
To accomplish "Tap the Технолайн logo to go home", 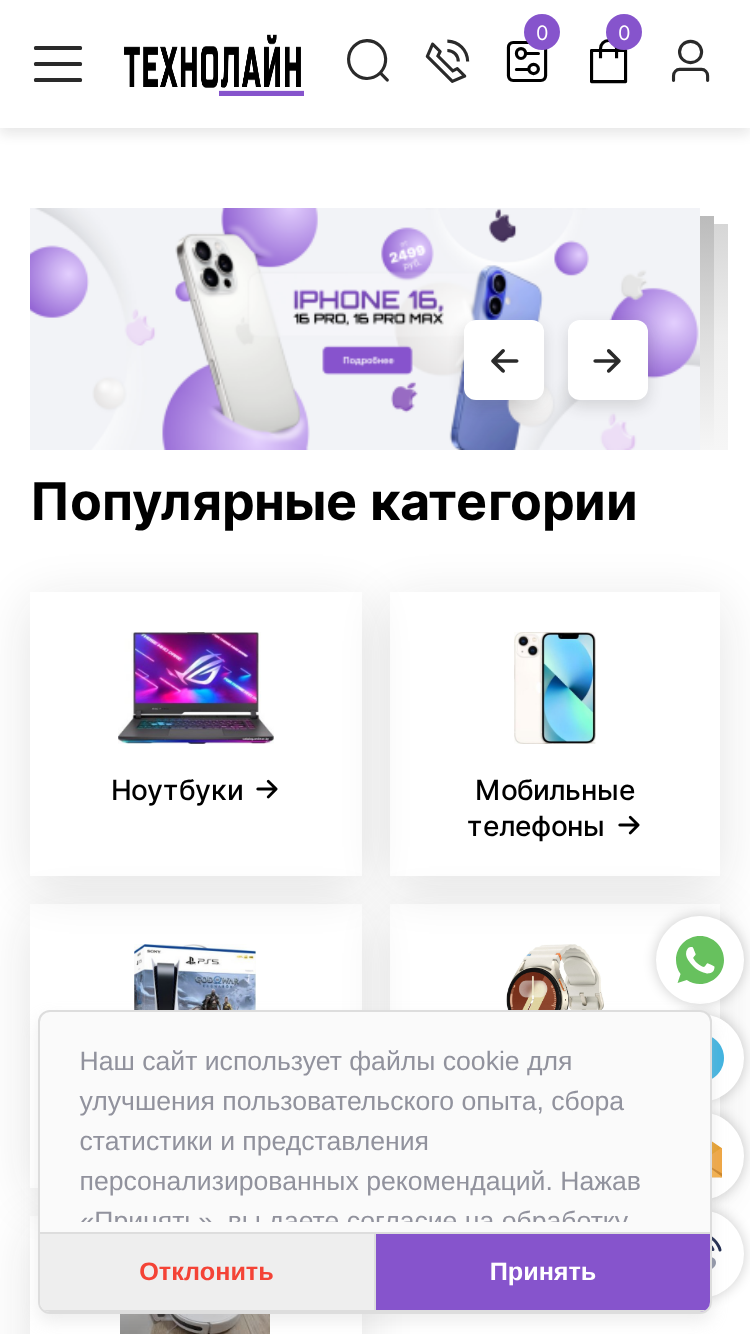I will tap(213, 67).
